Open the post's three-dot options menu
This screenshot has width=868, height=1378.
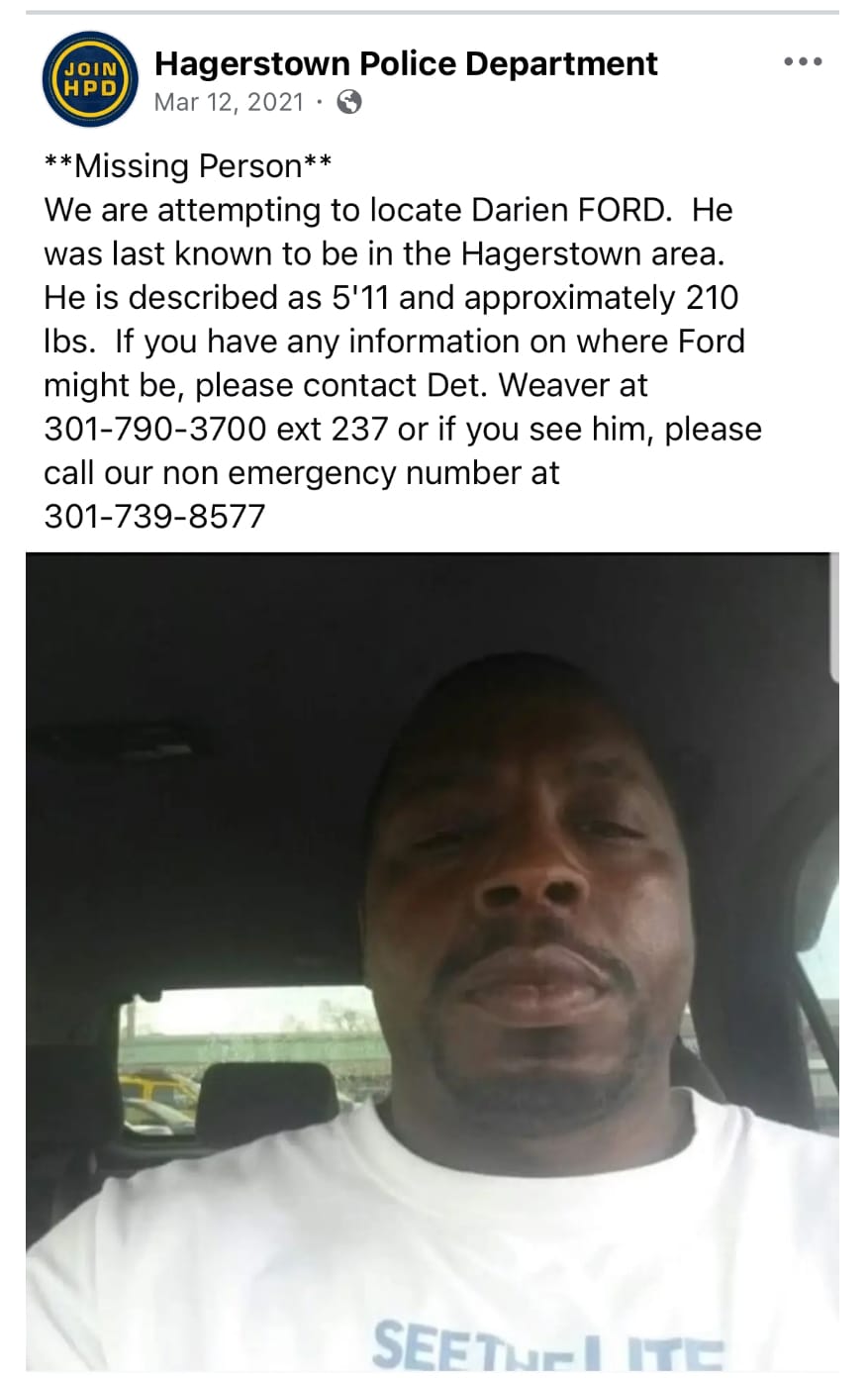[x=802, y=61]
